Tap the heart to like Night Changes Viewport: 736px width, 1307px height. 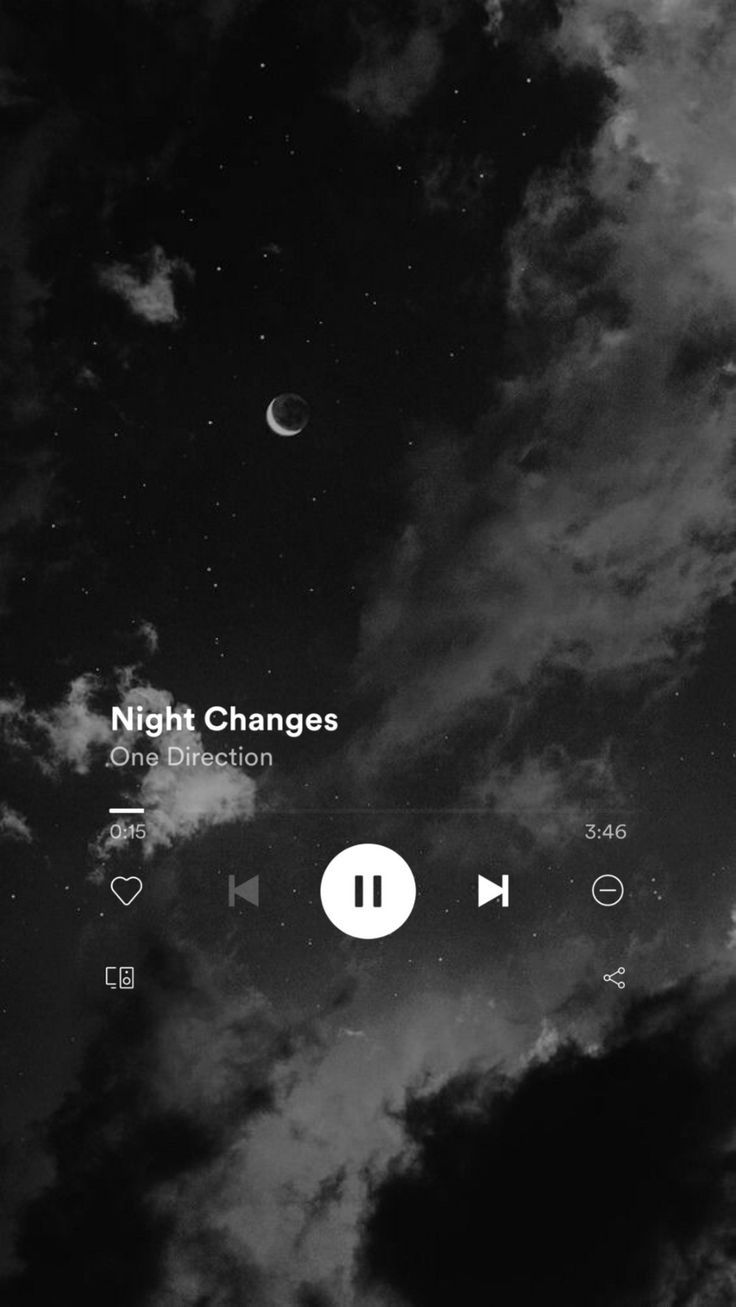[126, 891]
